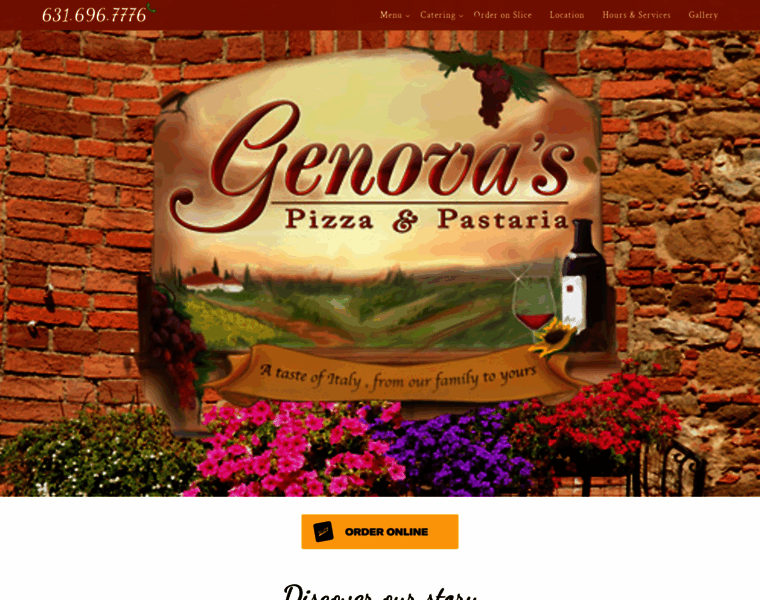Open the Gallery page
Viewport: 760px width, 600px height.
[703, 15]
